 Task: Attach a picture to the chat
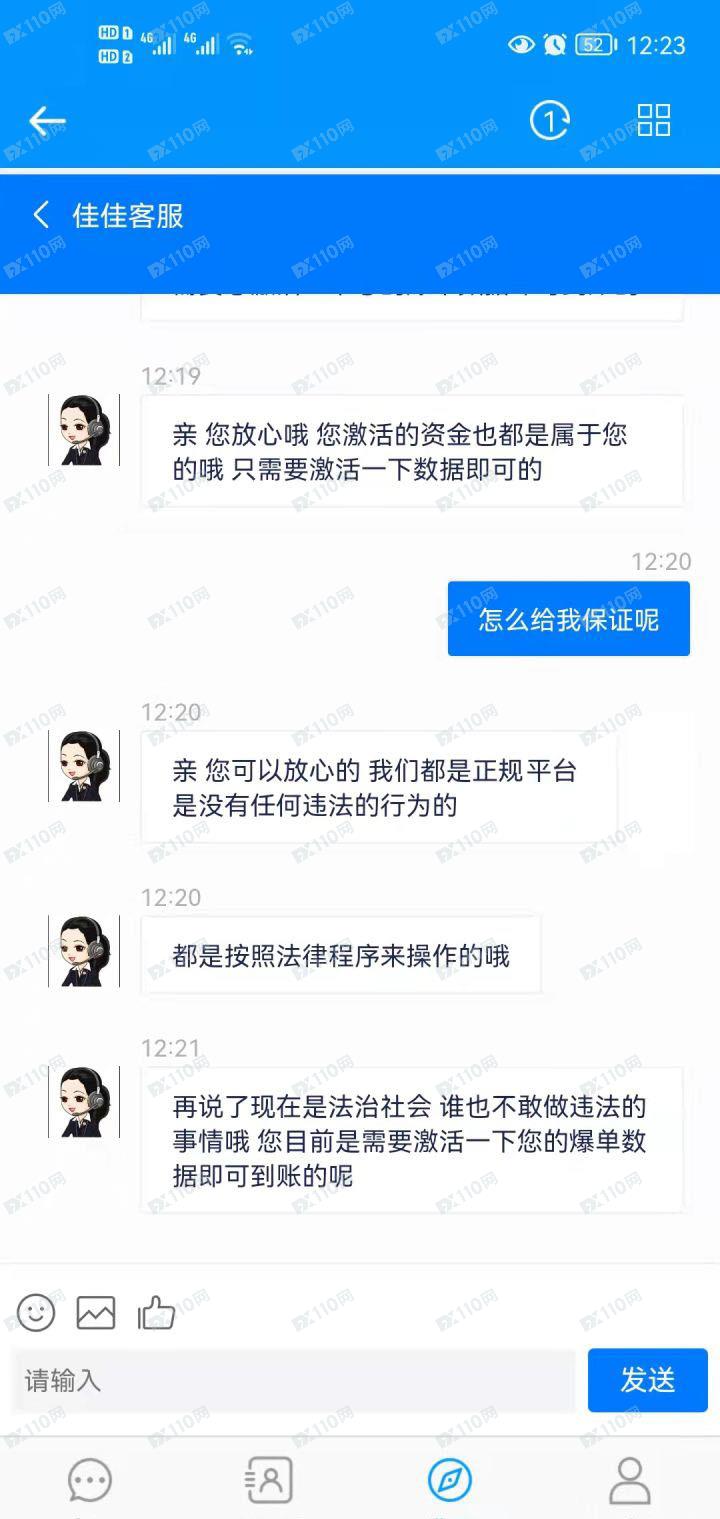[96, 1312]
